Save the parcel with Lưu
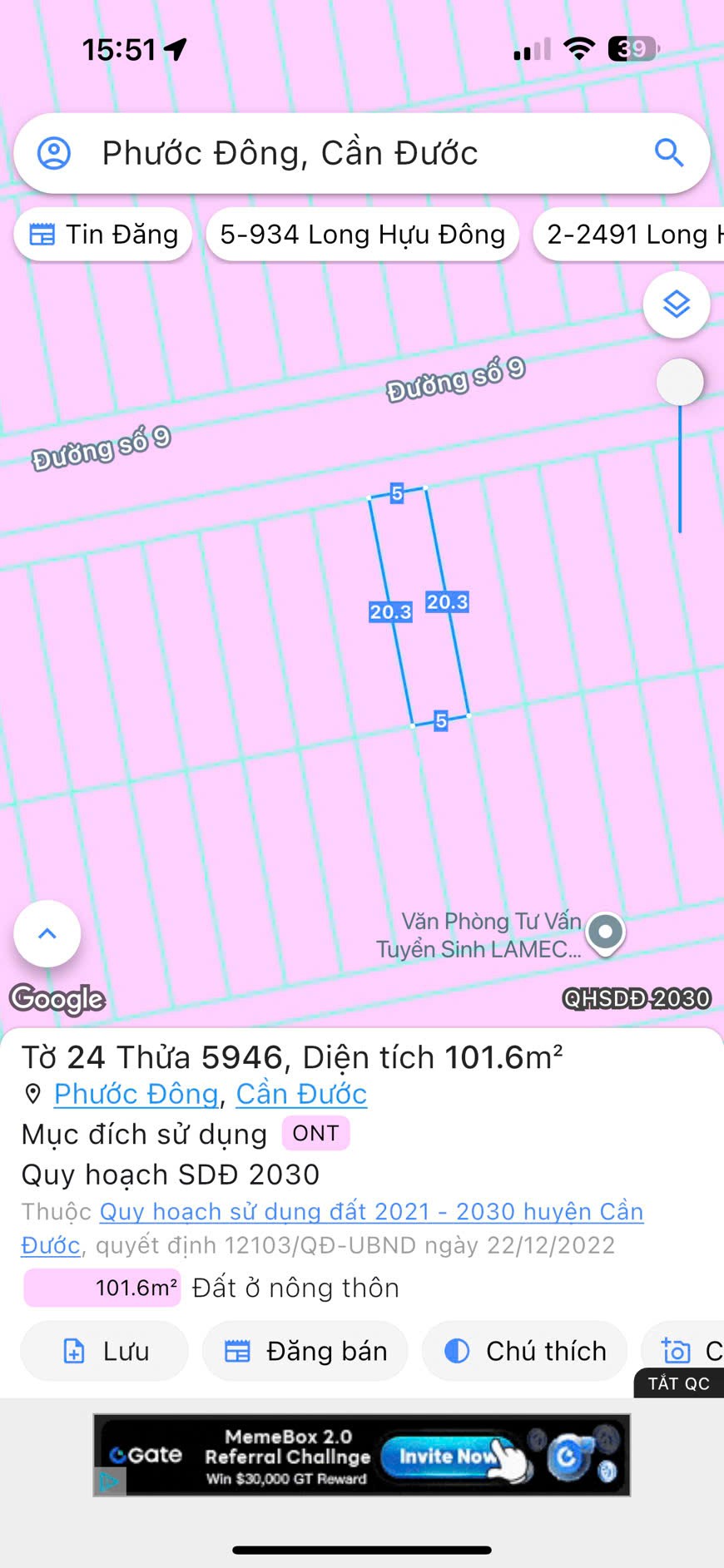724x1568 pixels. 105,1351
